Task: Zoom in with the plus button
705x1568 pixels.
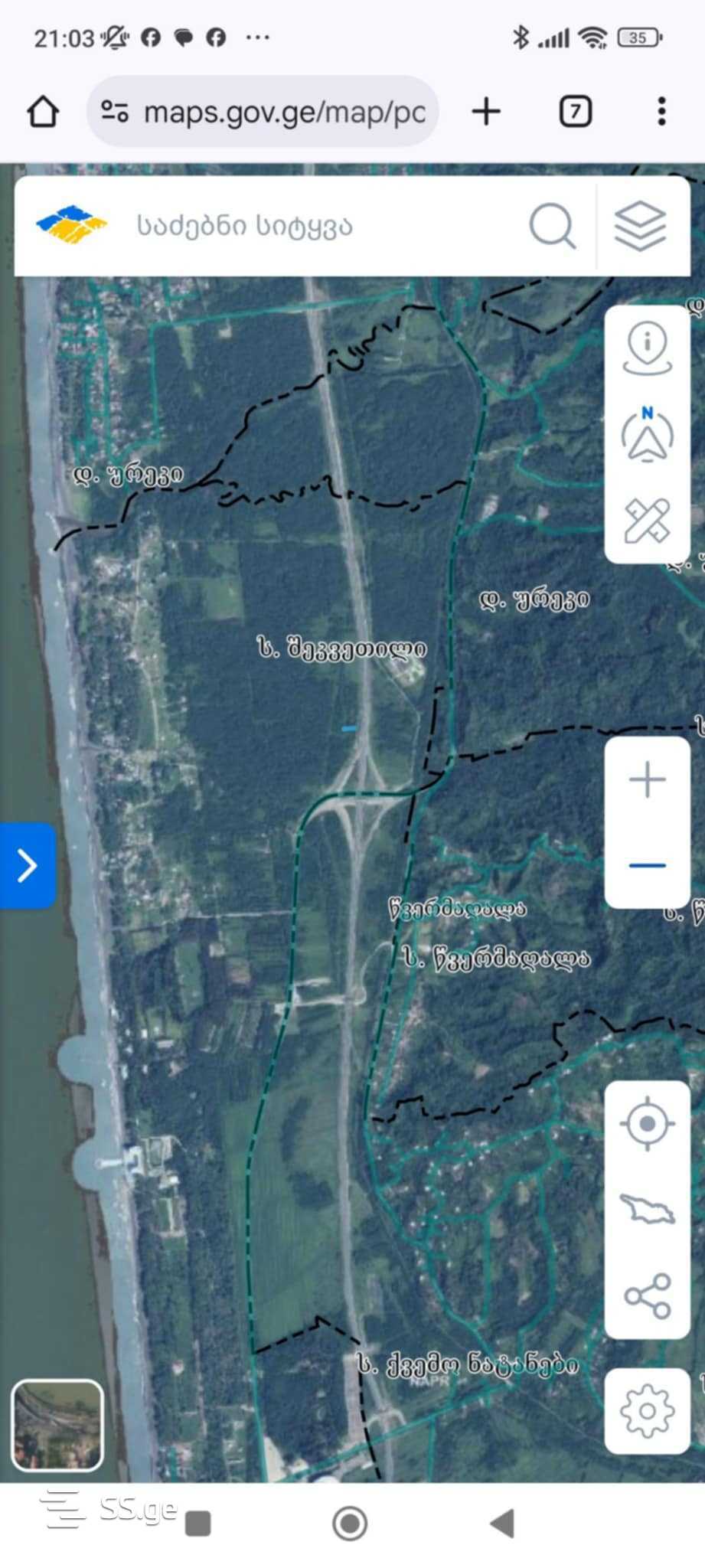Action: (x=647, y=779)
